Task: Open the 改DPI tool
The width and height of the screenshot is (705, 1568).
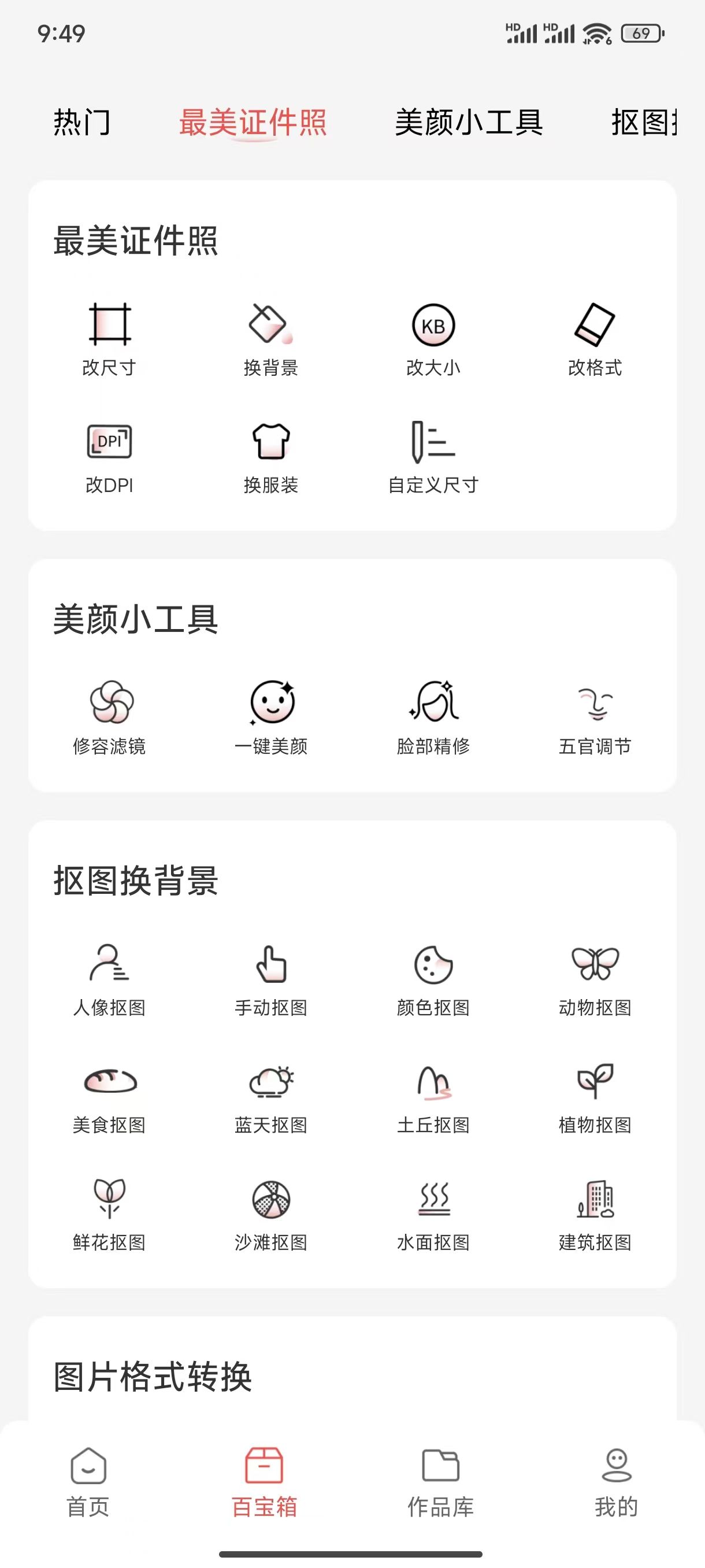Action: pyautogui.click(x=109, y=458)
